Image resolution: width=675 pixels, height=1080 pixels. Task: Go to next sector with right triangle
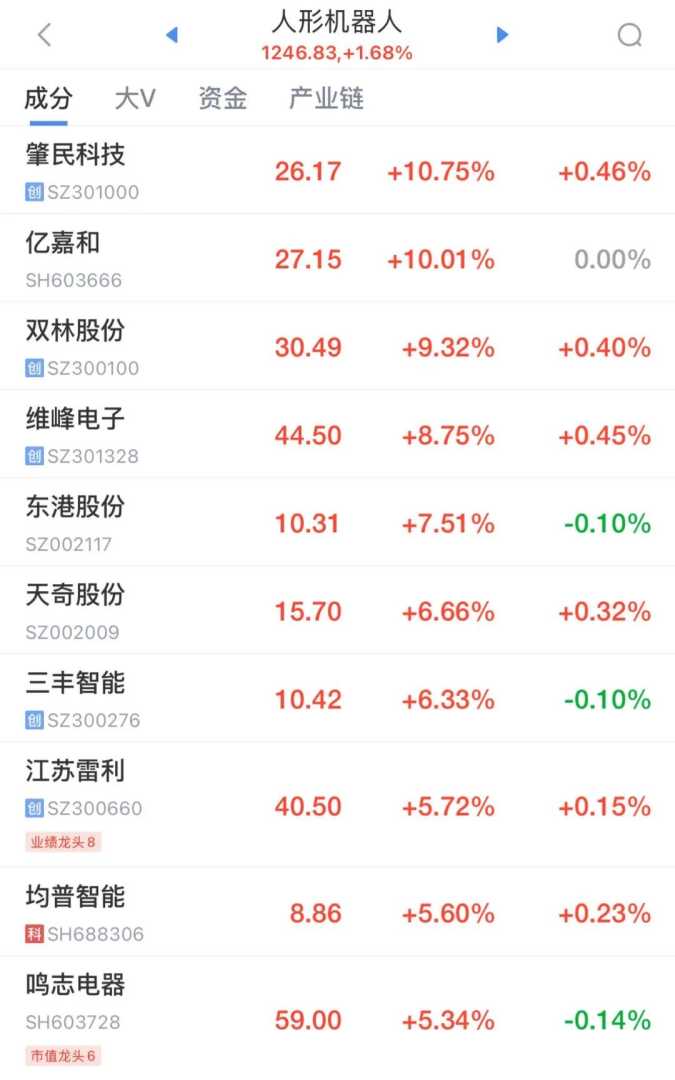pos(502,36)
